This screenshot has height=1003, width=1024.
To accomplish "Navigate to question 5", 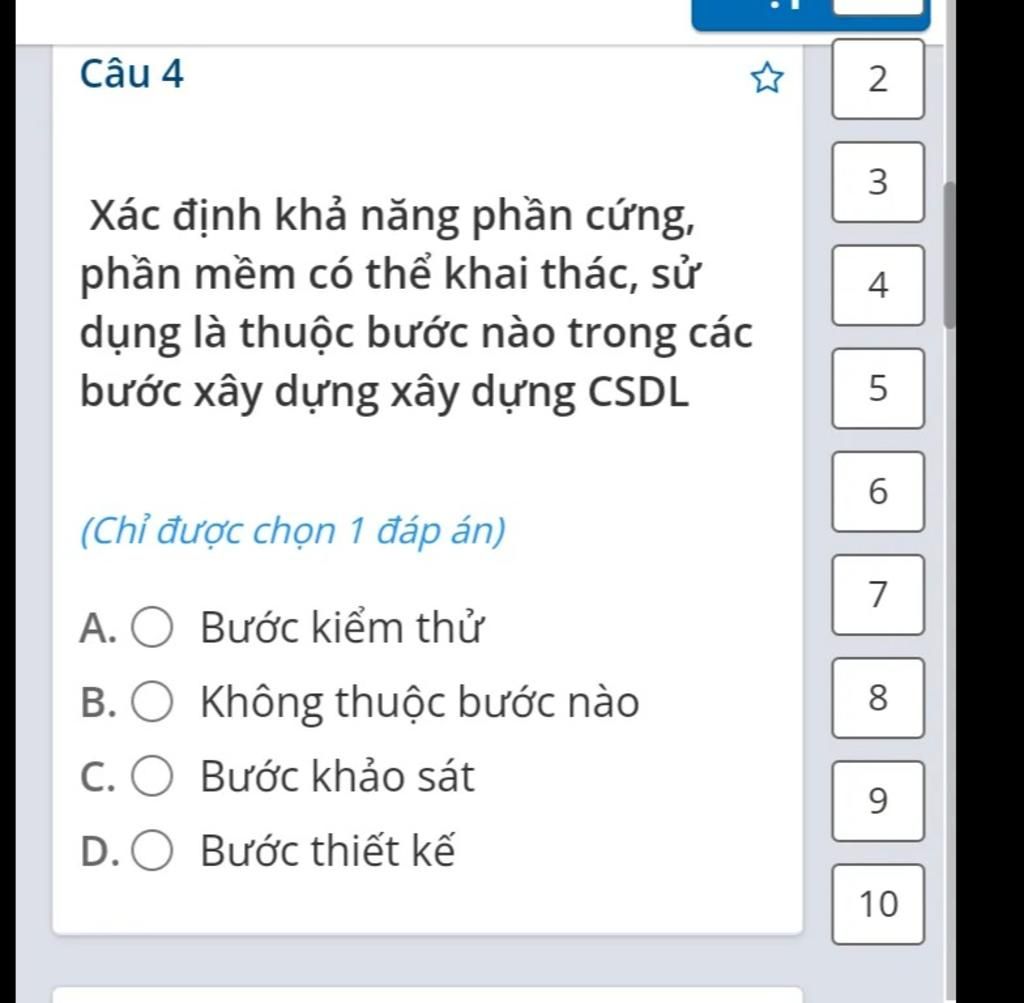I will [878, 389].
